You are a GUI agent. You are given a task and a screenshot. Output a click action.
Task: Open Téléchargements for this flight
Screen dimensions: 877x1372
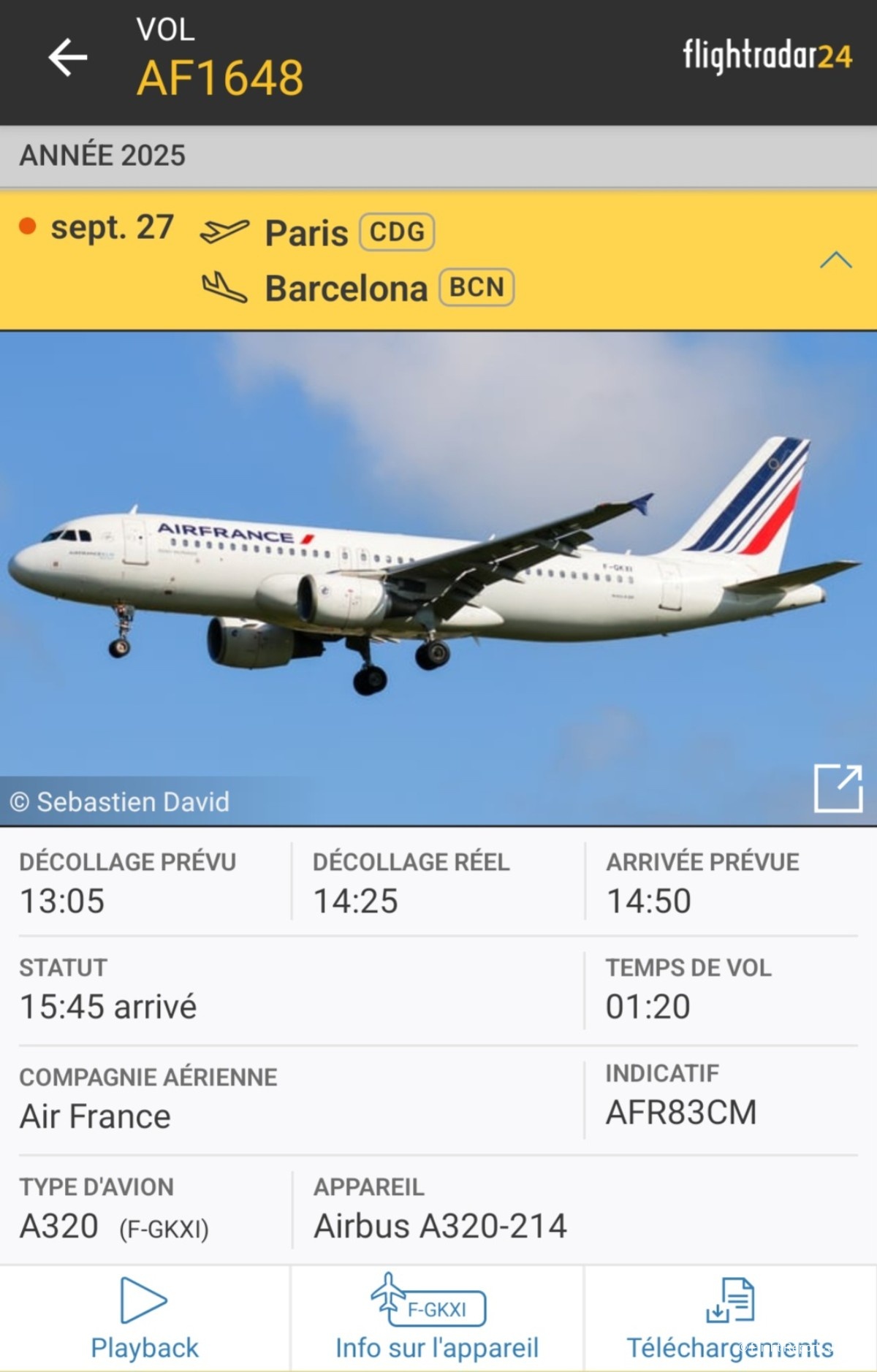coord(729,1318)
